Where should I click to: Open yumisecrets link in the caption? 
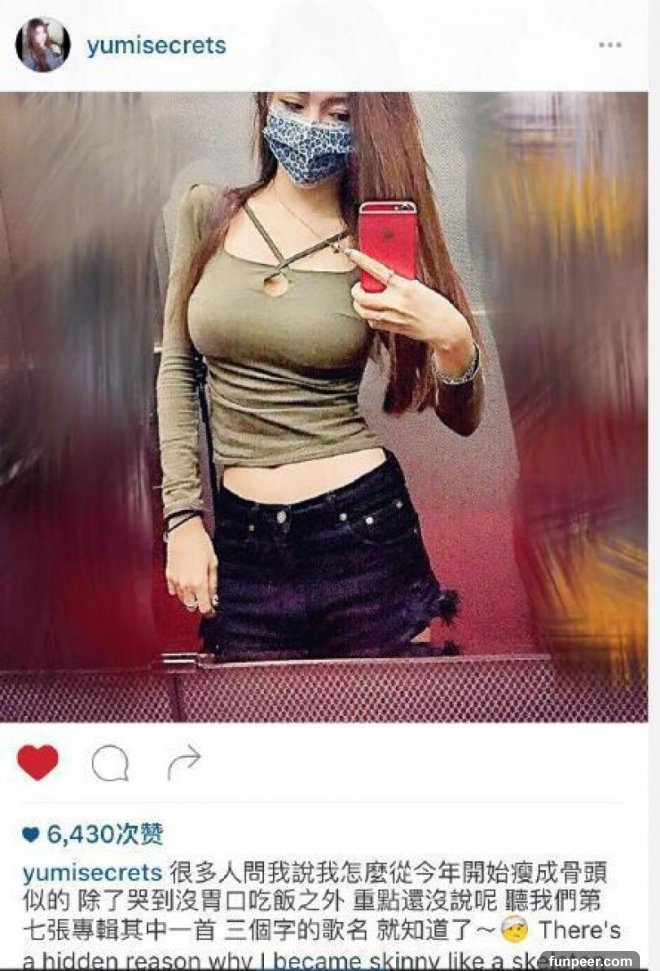point(92,871)
